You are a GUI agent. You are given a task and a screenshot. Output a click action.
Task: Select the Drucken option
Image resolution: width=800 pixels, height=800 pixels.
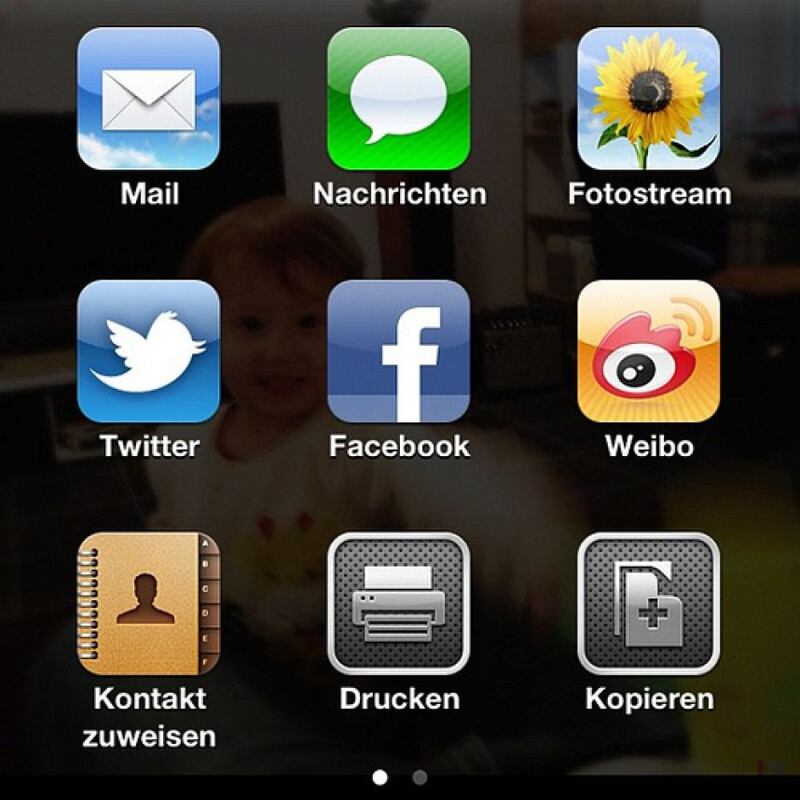pos(399,604)
